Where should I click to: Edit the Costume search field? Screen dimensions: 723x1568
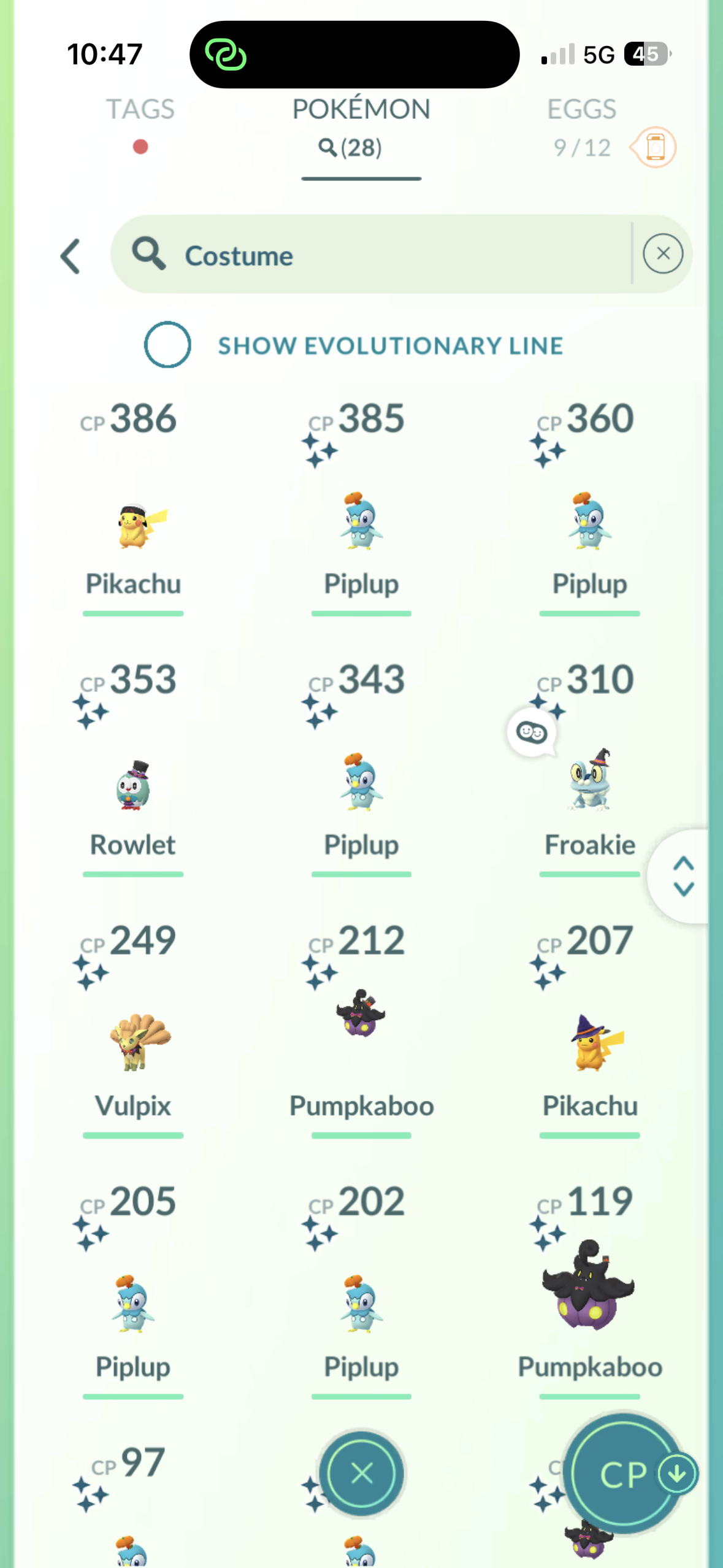pyautogui.click(x=392, y=255)
